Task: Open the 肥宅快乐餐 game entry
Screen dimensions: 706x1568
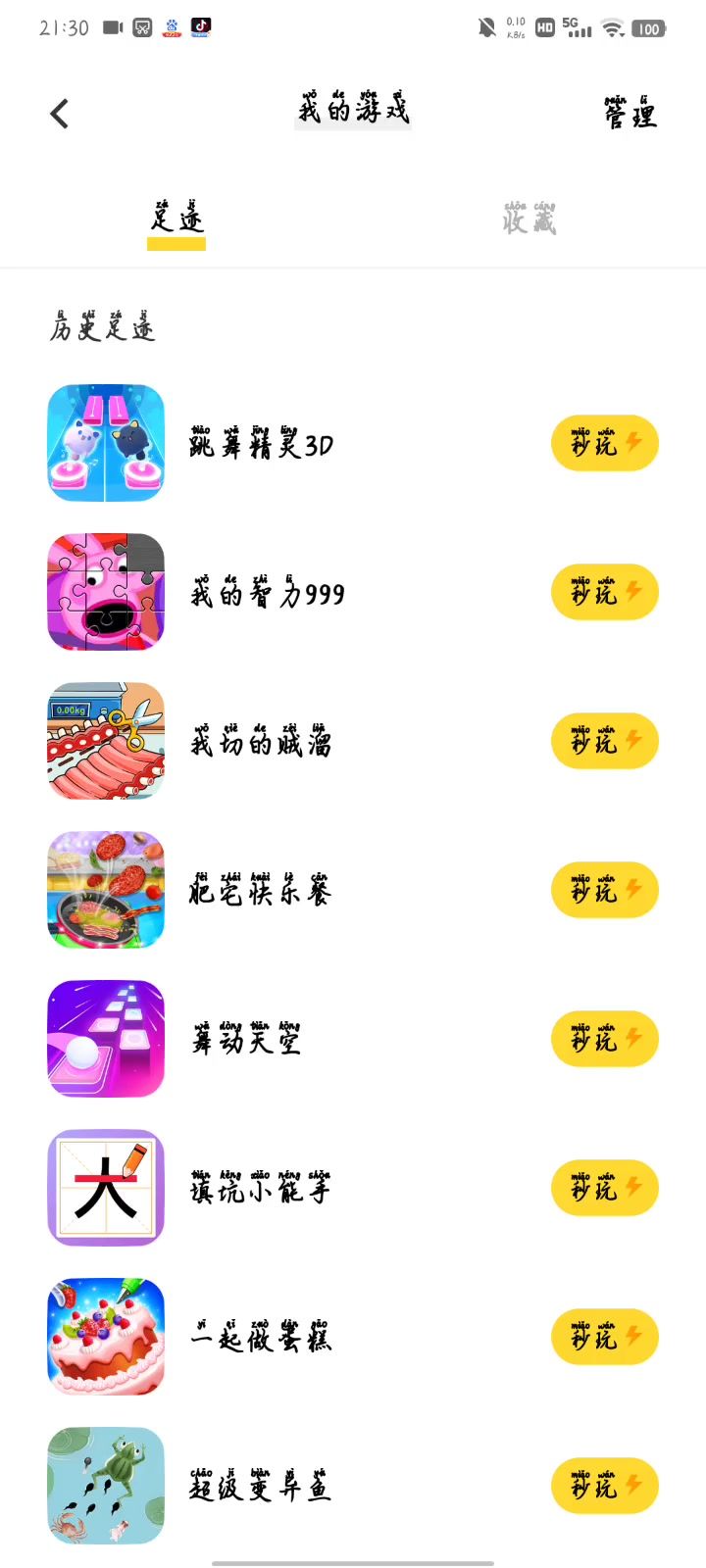Action: (x=260, y=891)
